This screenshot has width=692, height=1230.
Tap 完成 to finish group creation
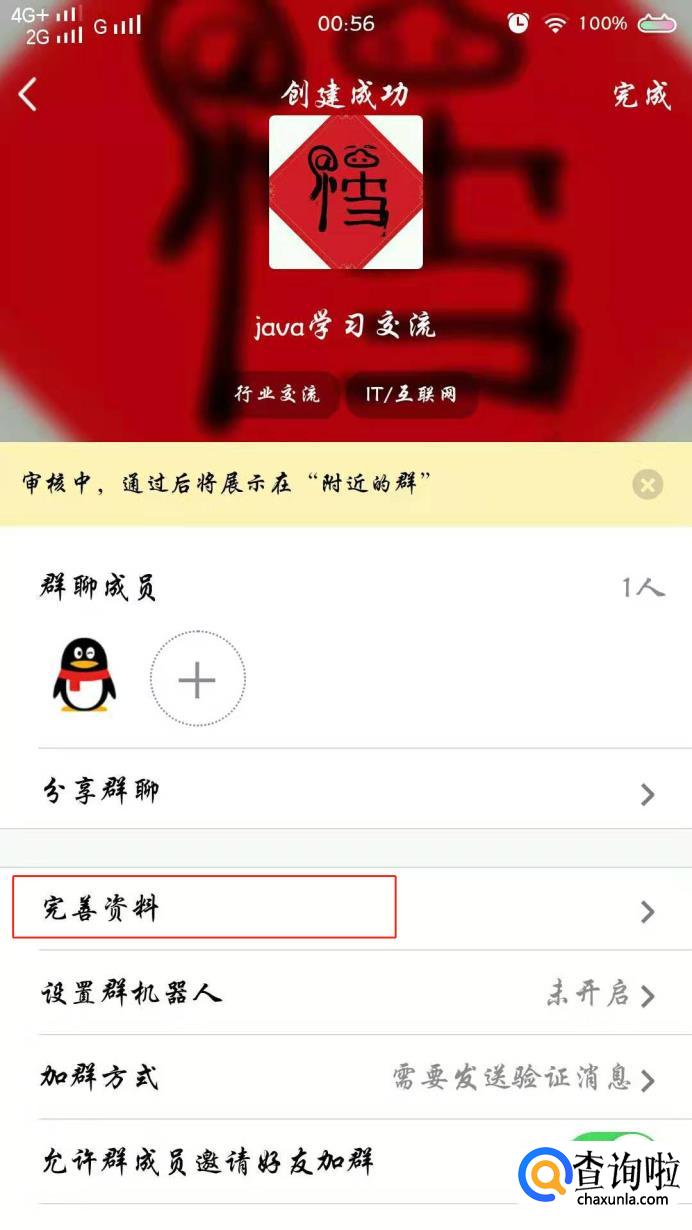(642, 95)
